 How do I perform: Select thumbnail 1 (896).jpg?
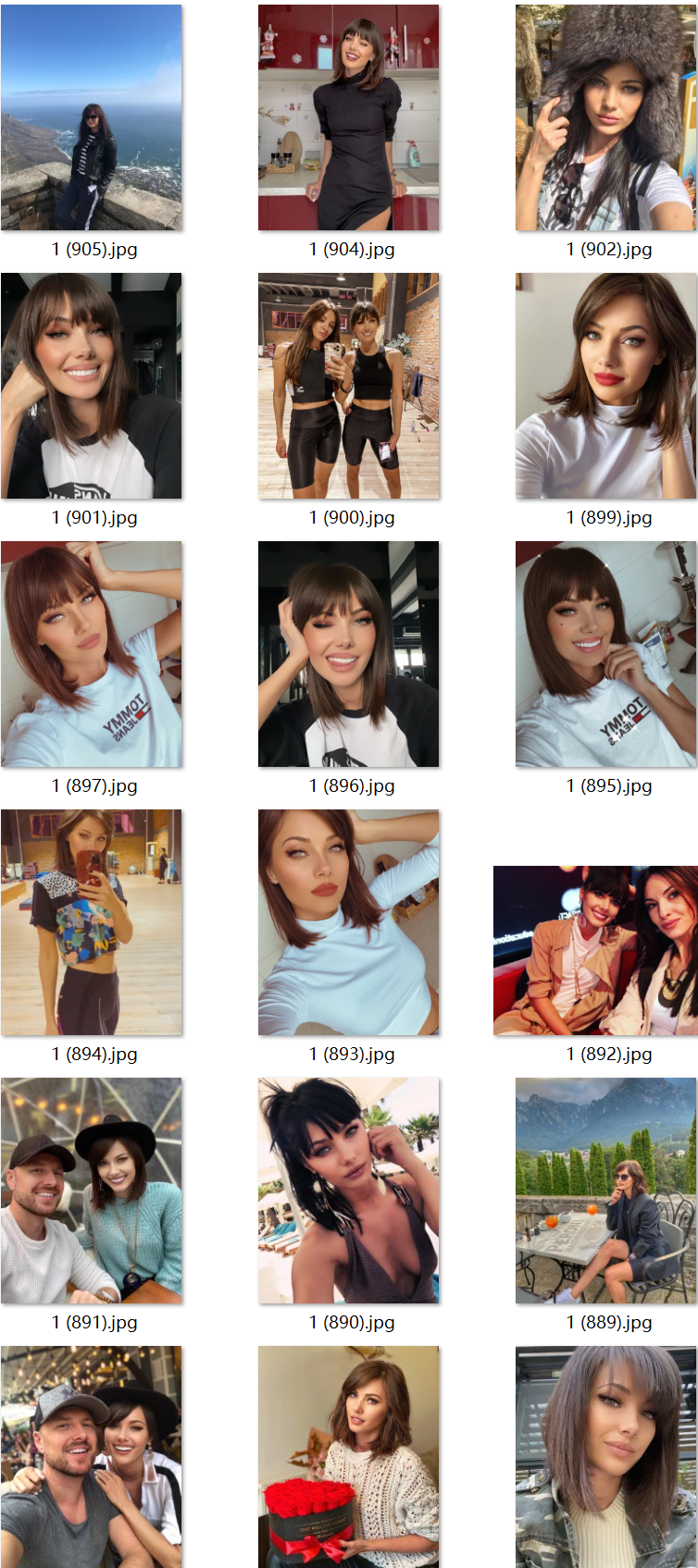[x=349, y=654]
